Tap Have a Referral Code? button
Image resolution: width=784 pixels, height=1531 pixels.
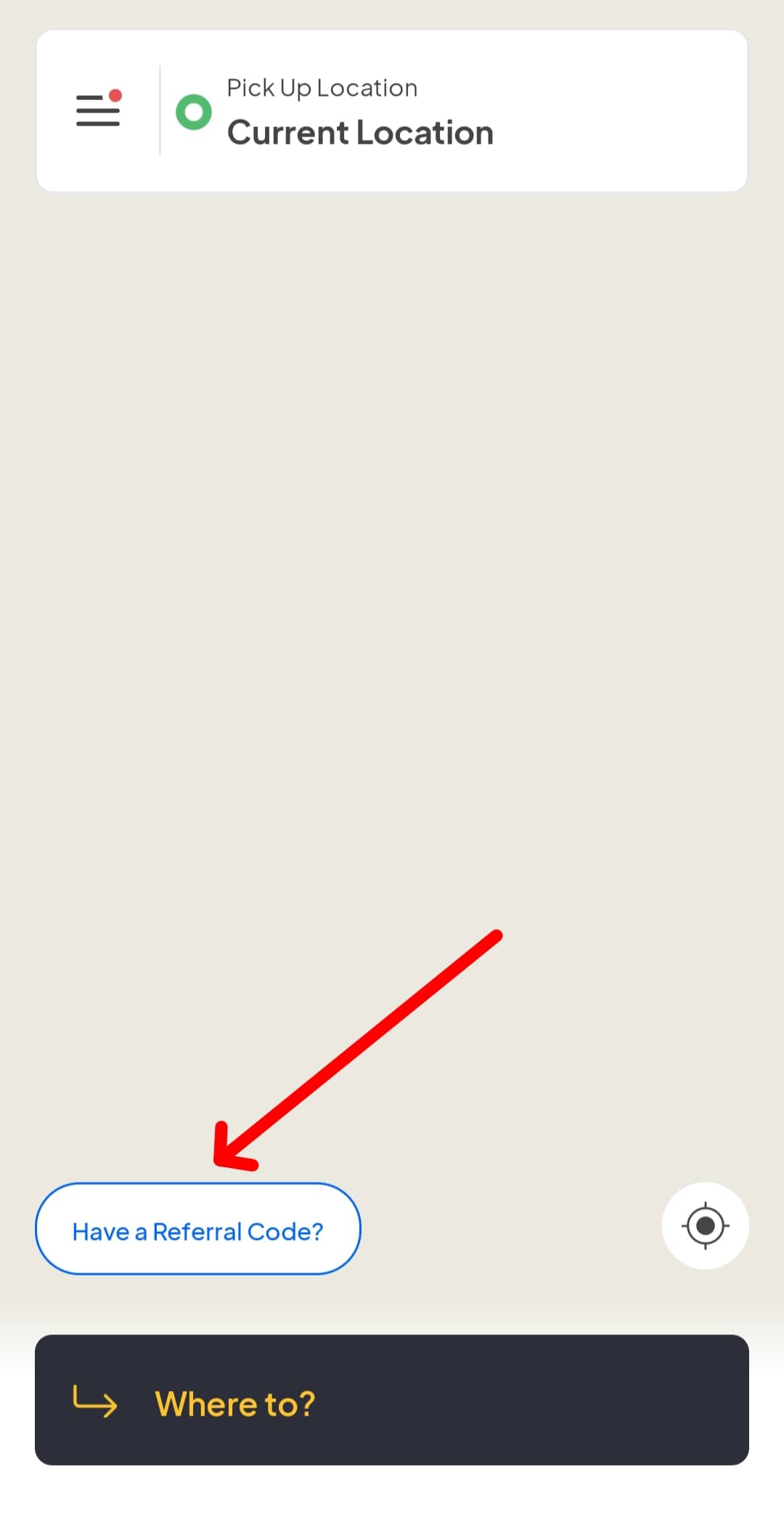point(197,1230)
